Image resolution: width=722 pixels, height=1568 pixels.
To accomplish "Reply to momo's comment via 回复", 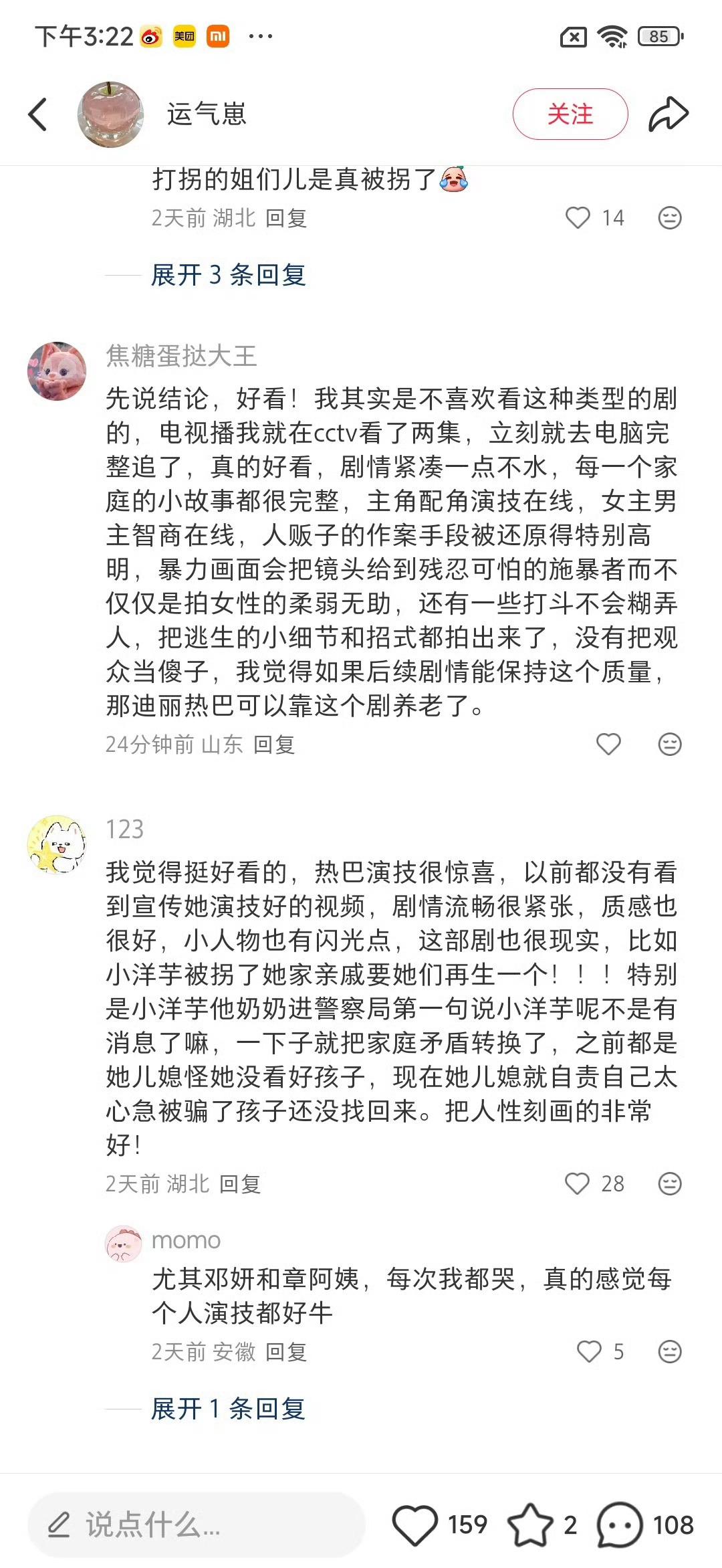I will pyautogui.click(x=286, y=1352).
